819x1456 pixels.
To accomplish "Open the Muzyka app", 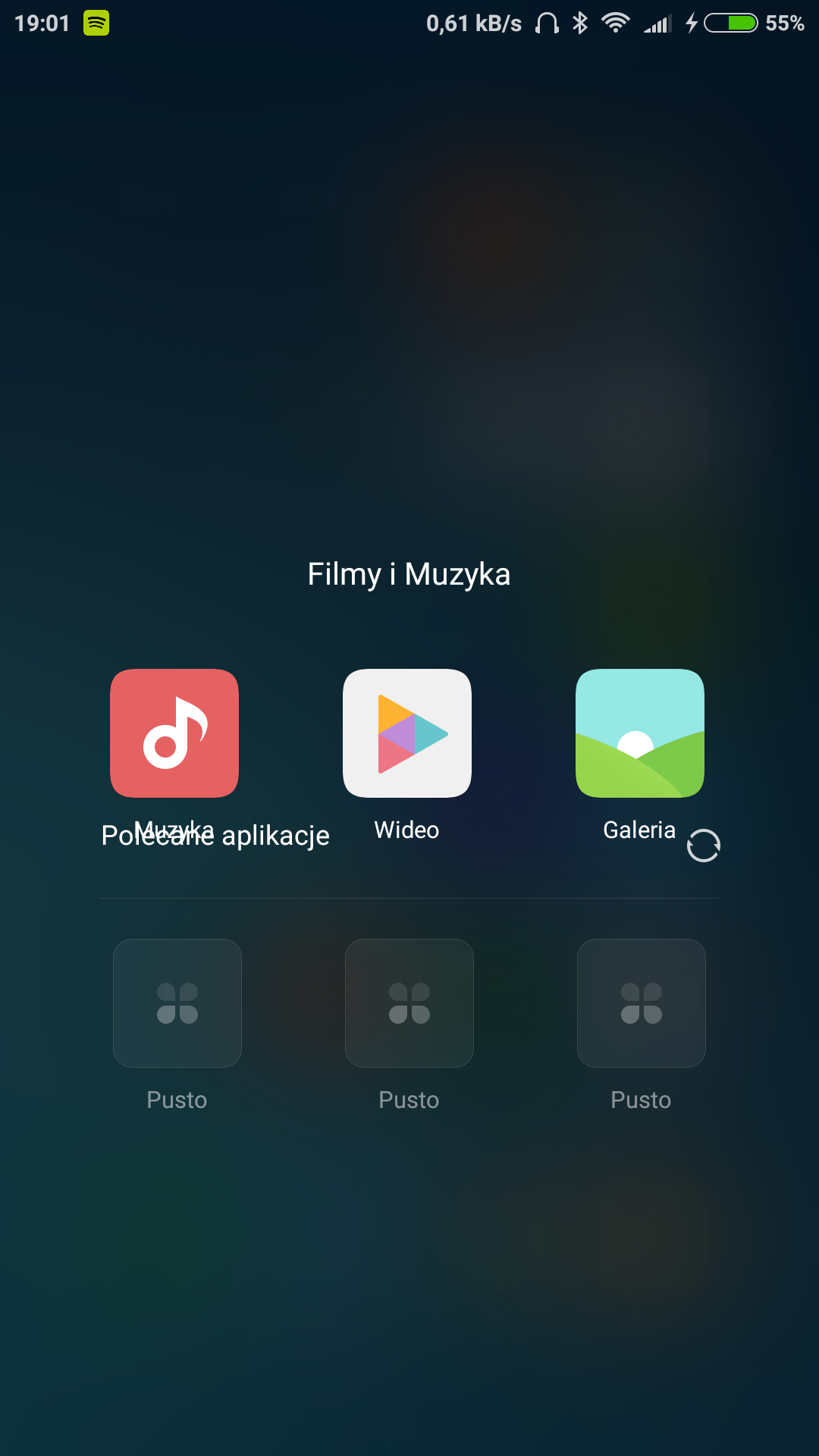I will pos(174,733).
